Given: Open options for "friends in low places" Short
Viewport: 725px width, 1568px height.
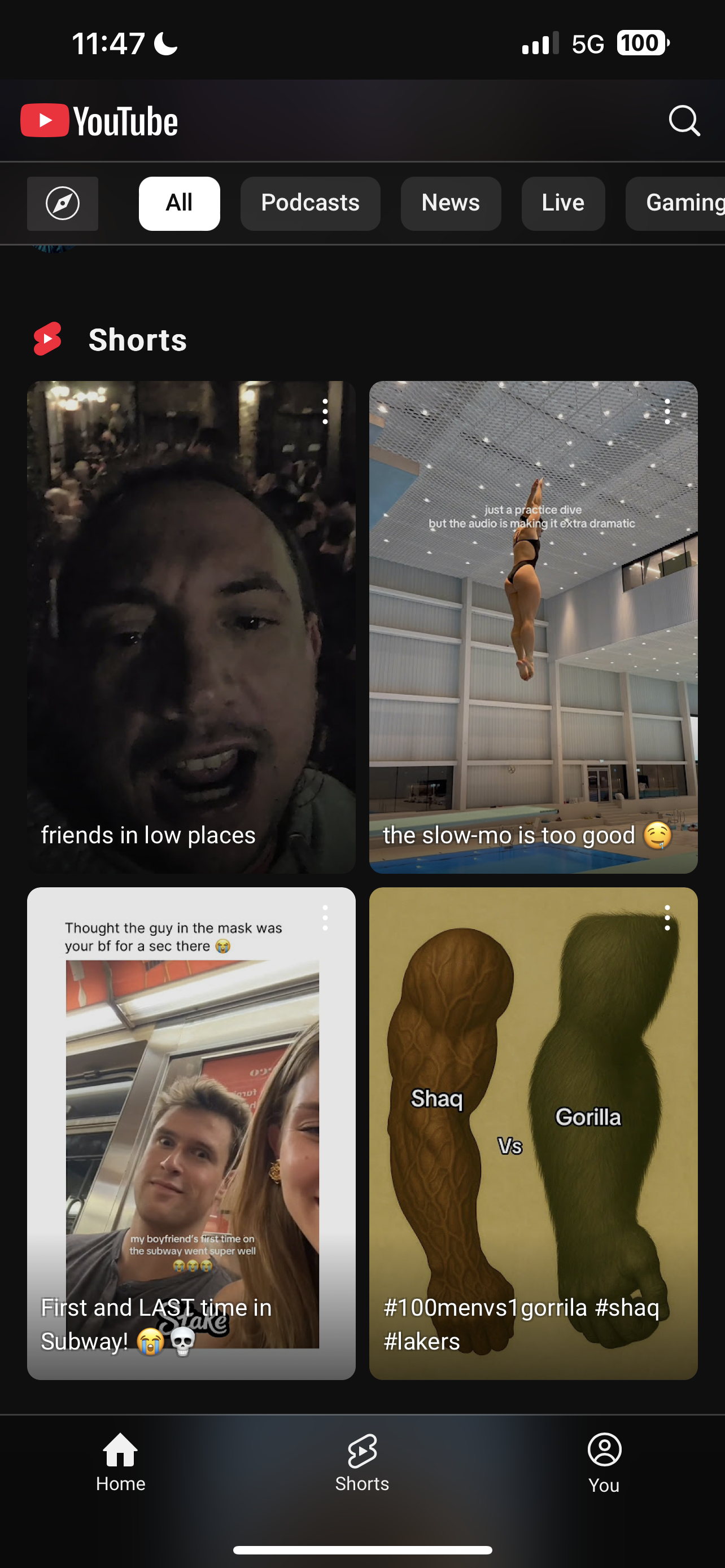Looking at the screenshot, I should 325,411.
